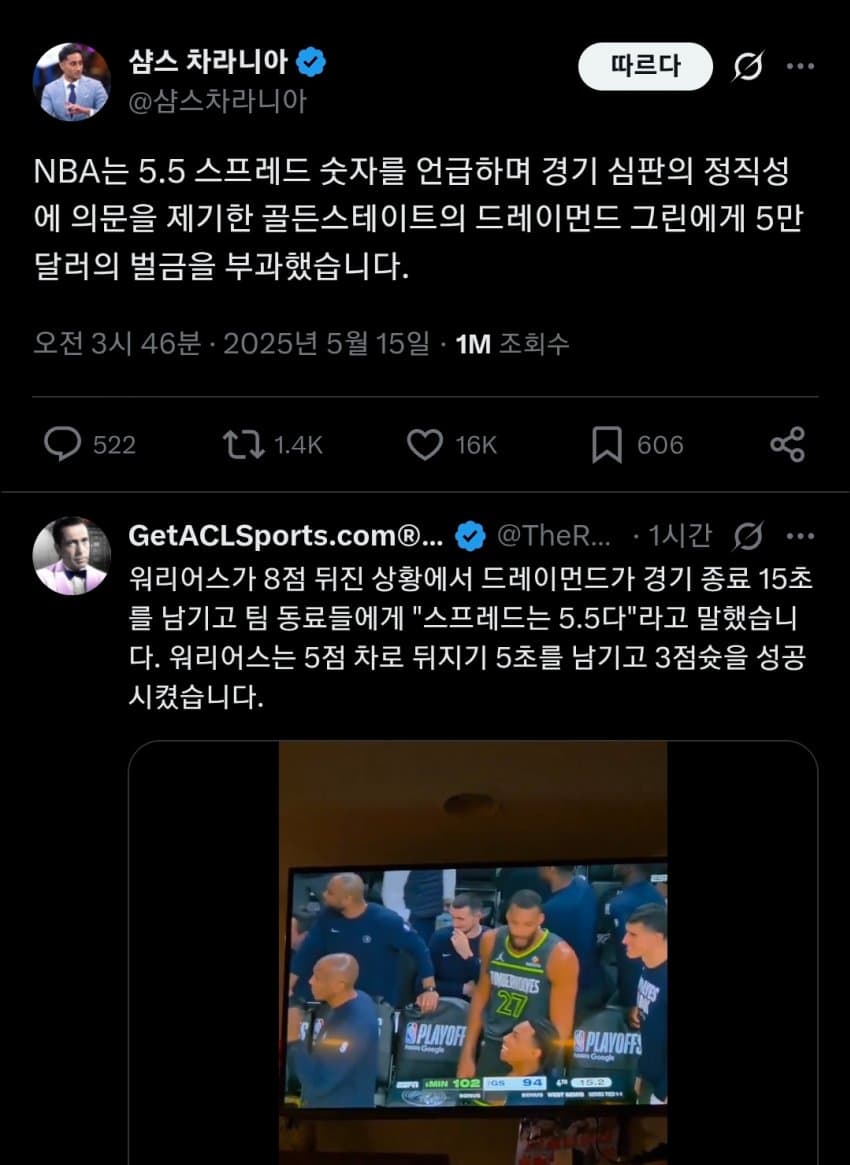Open the @샴스차라니아 handle
The height and width of the screenshot is (1165, 850).
(x=217, y=101)
